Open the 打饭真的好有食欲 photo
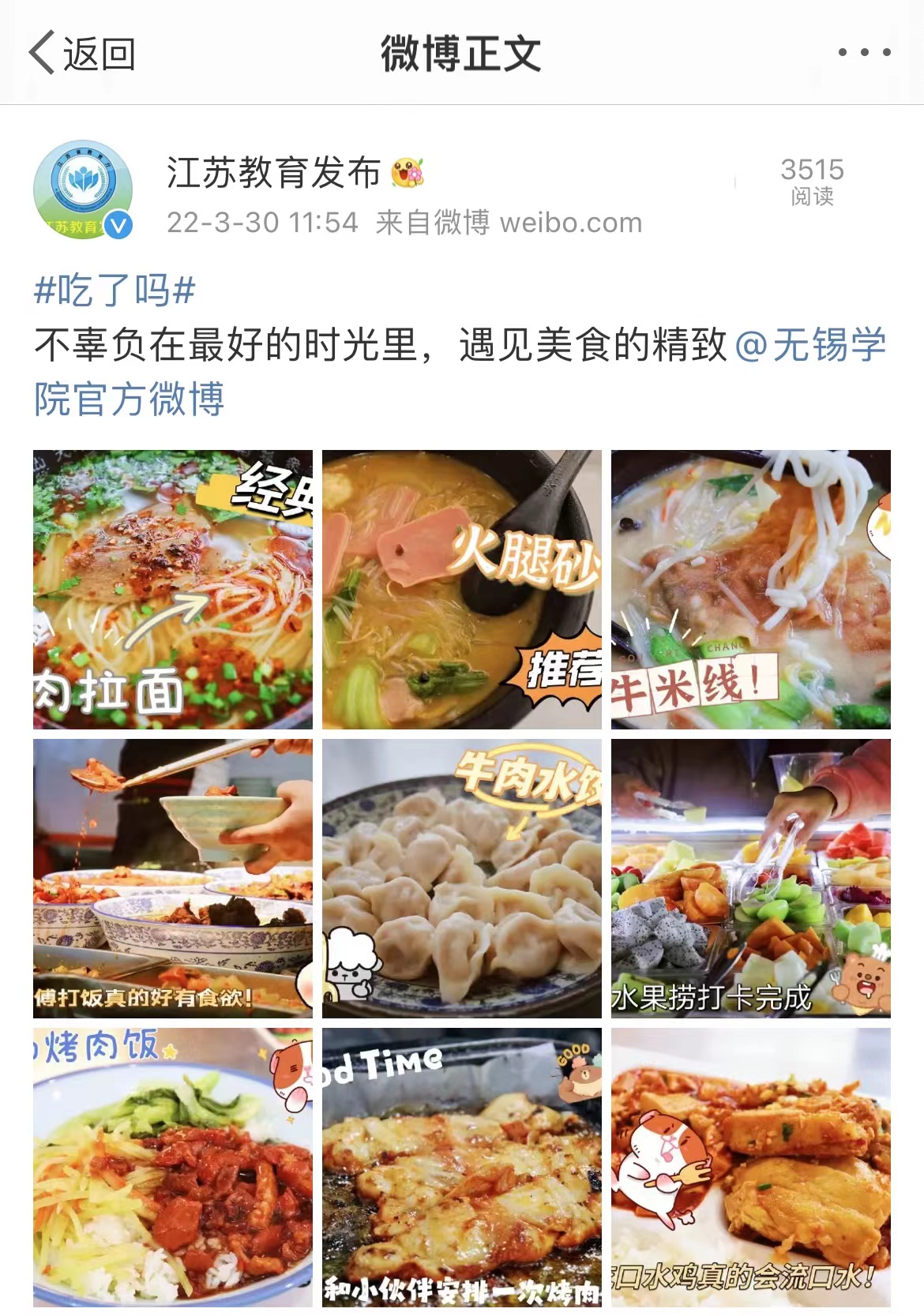924x1316 pixels. pyautogui.click(x=173, y=878)
